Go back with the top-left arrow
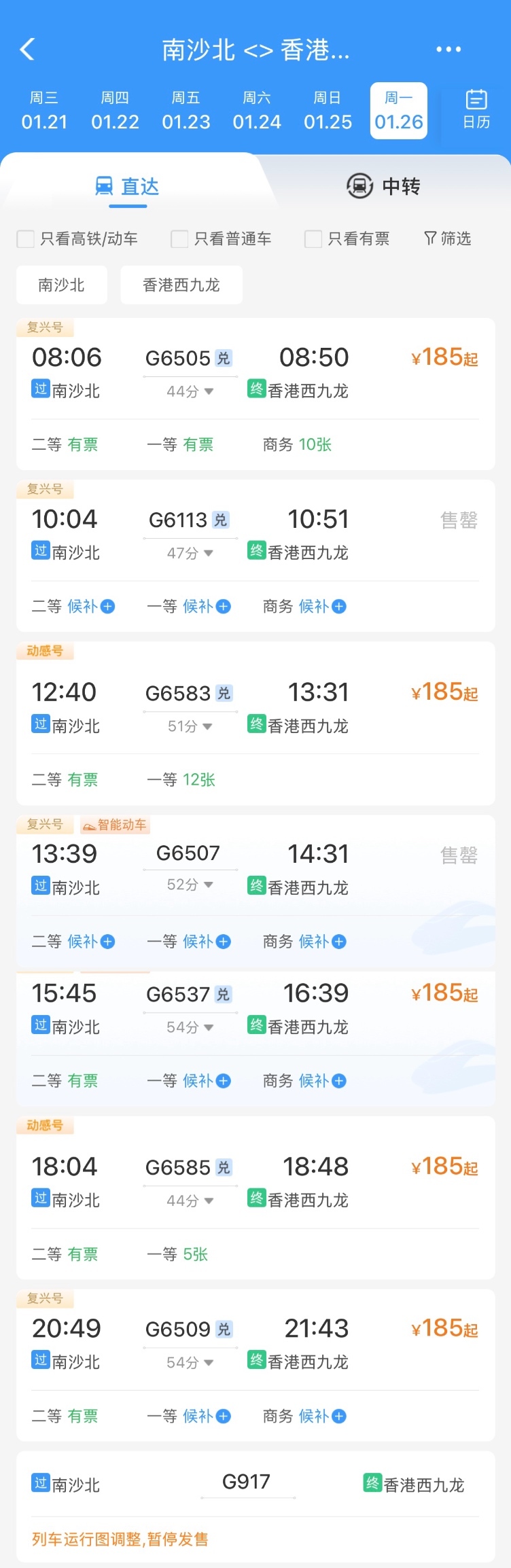511x1568 pixels. [x=28, y=50]
